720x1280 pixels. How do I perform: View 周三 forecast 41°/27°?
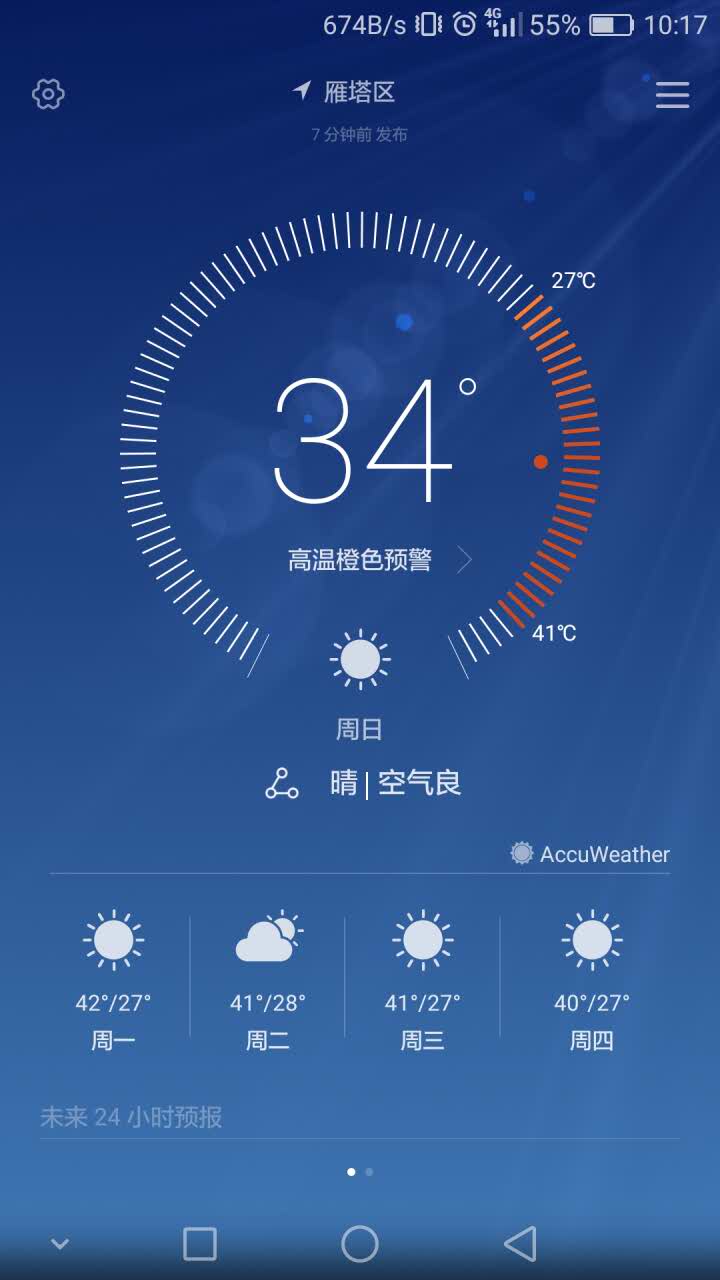tap(422, 978)
